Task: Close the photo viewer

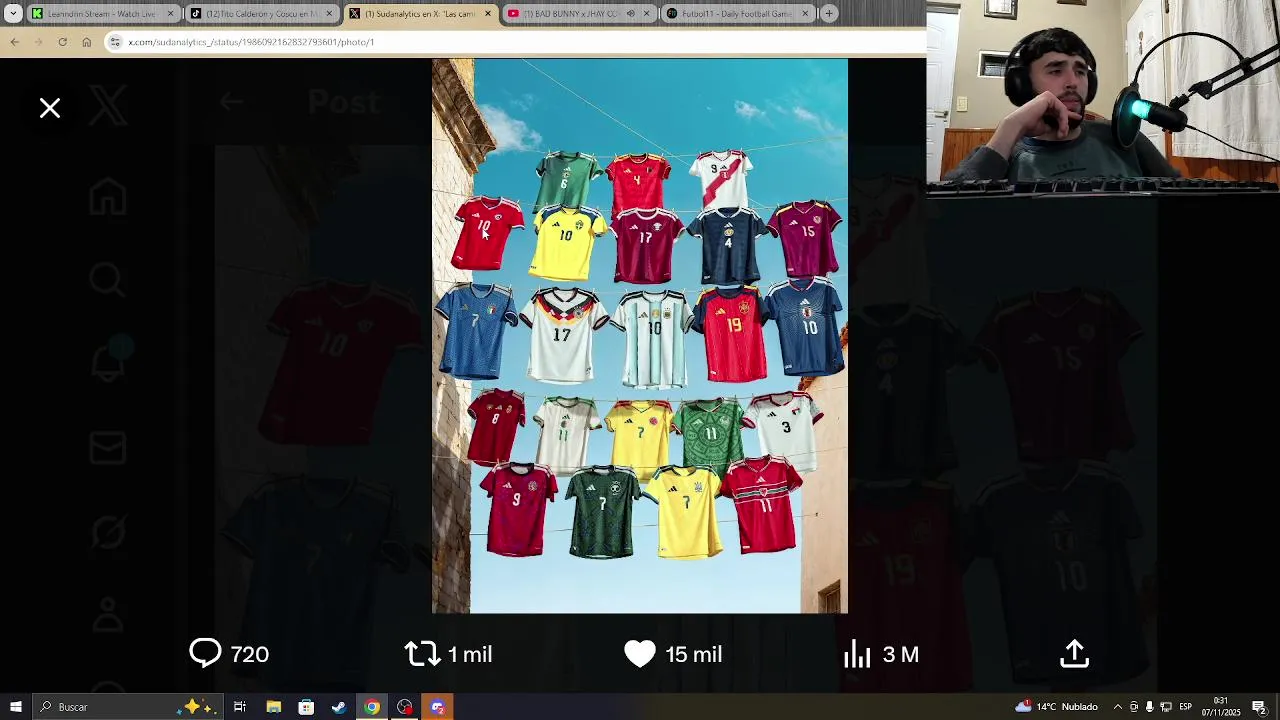Action: pos(50,108)
